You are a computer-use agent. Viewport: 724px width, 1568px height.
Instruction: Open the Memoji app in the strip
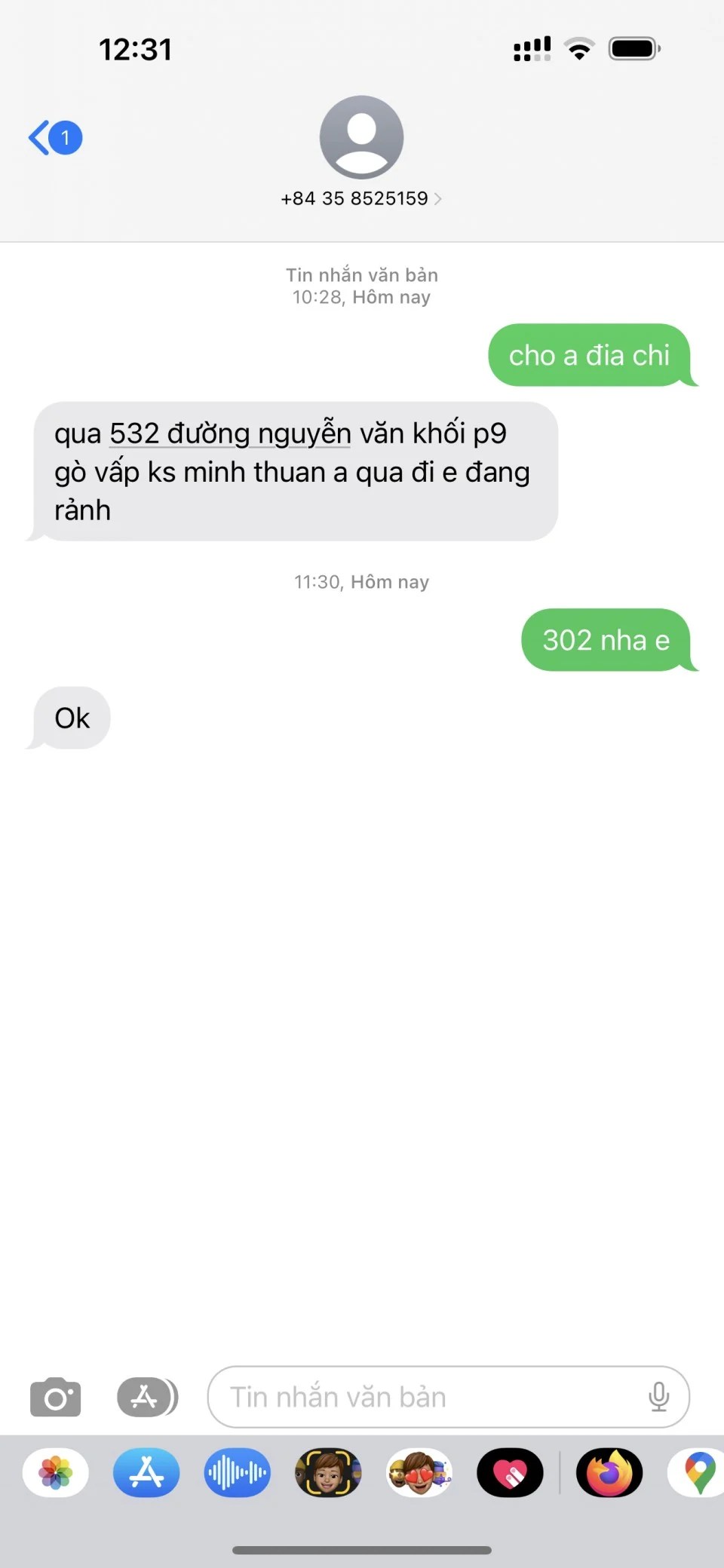(328, 1472)
